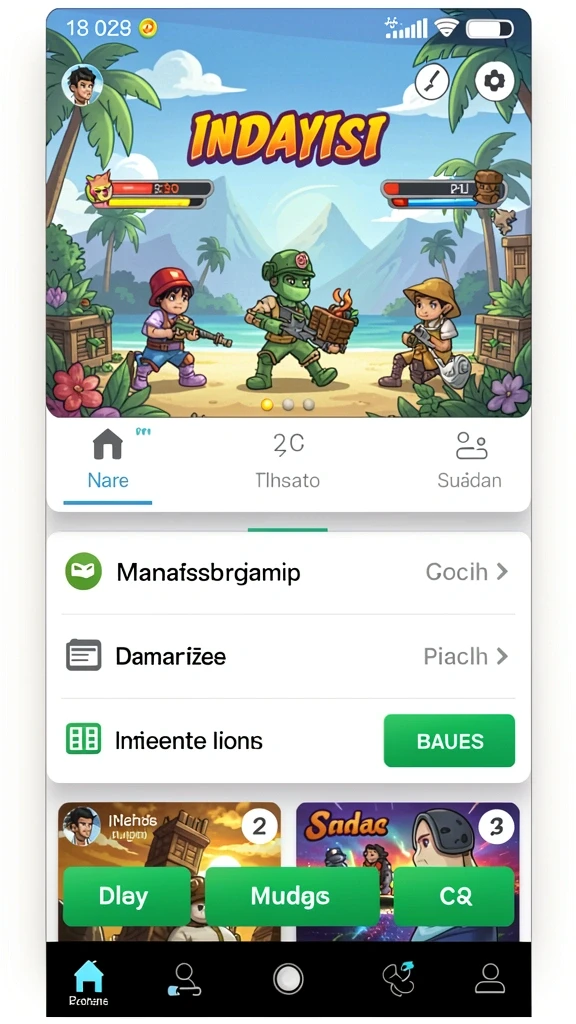The image size is (576, 1024).
Task: Open the Manafssbrgamip row
Action: point(288,572)
